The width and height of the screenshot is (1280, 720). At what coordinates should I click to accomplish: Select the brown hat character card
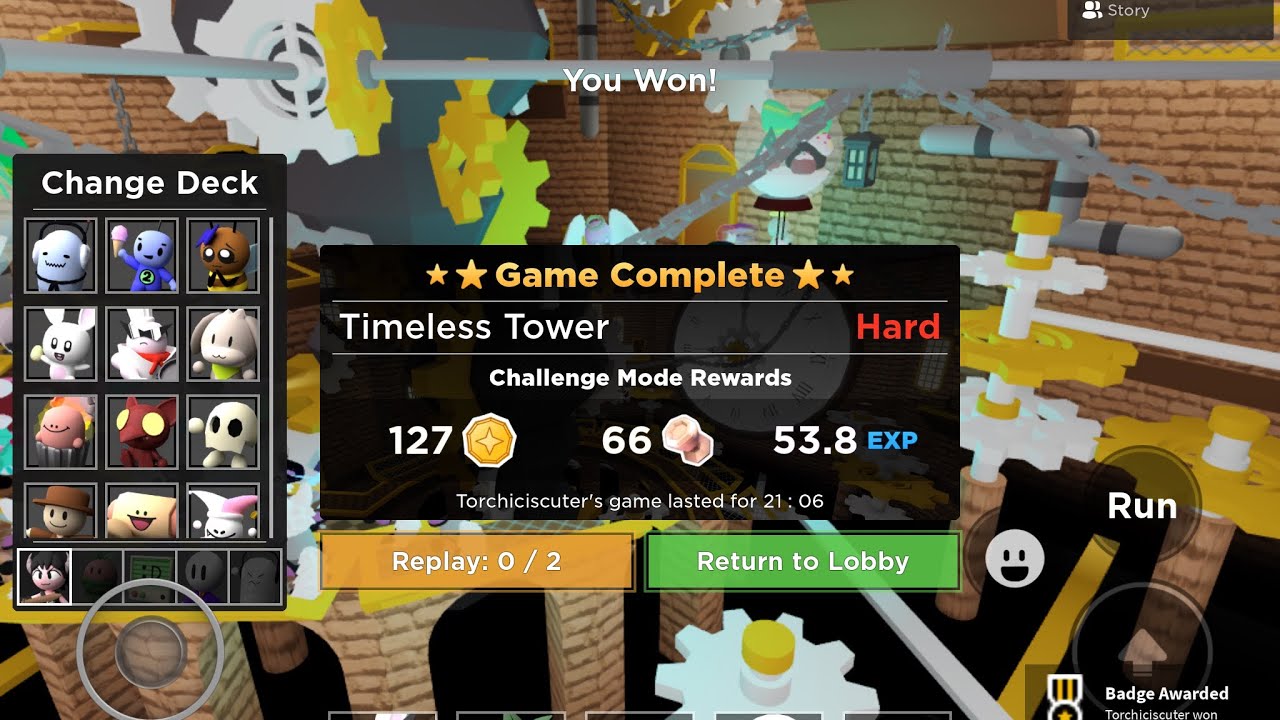tap(62, 510)
